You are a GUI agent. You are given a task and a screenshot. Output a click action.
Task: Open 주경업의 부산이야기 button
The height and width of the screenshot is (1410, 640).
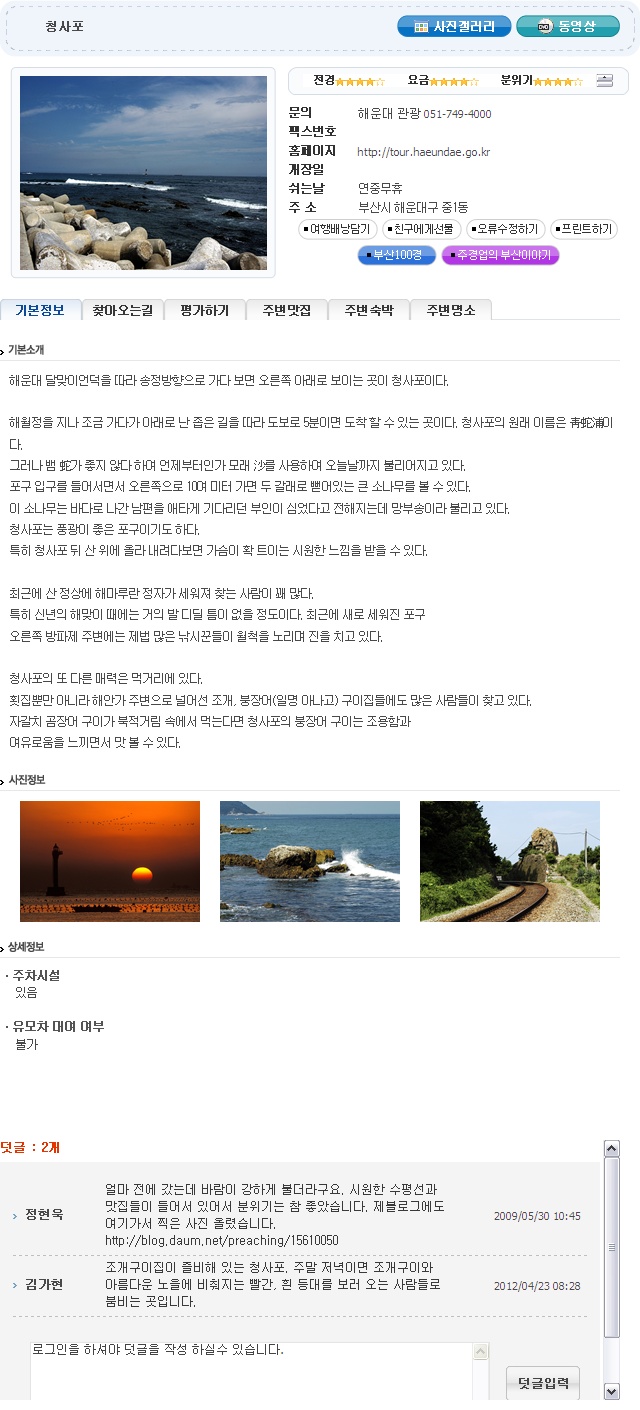point(500,255)
